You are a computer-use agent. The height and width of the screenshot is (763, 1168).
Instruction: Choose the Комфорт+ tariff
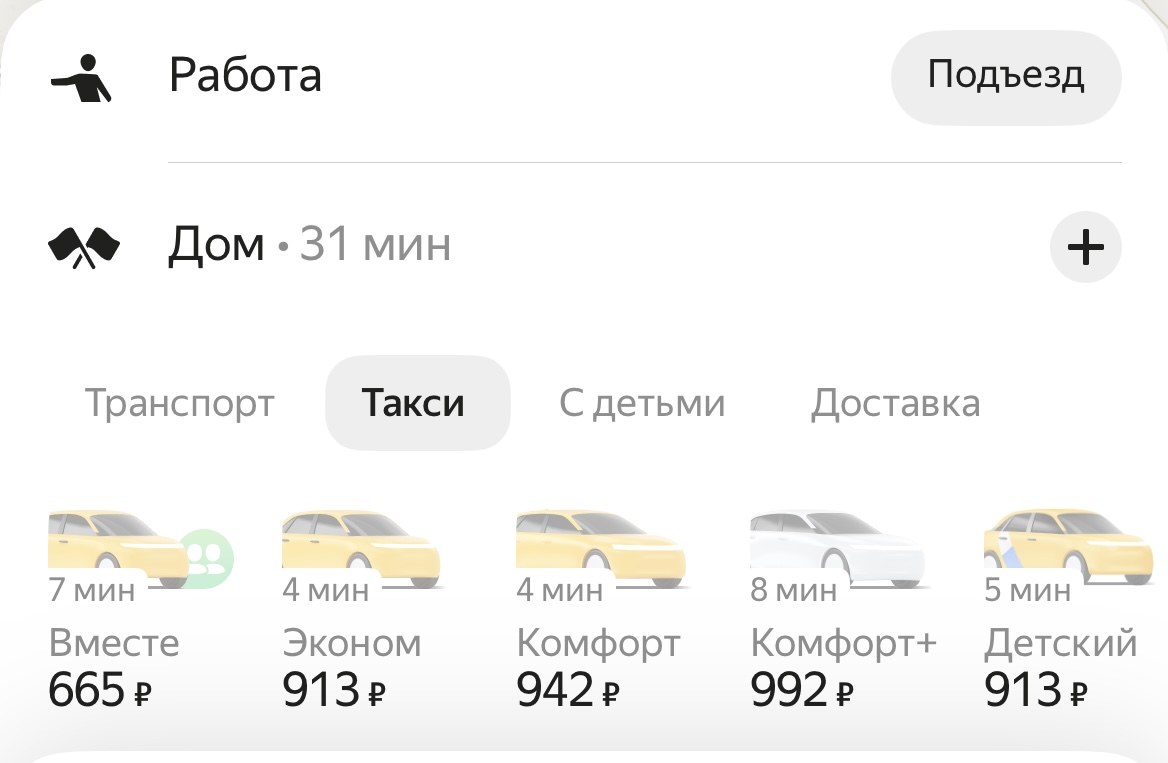[840, 610]
